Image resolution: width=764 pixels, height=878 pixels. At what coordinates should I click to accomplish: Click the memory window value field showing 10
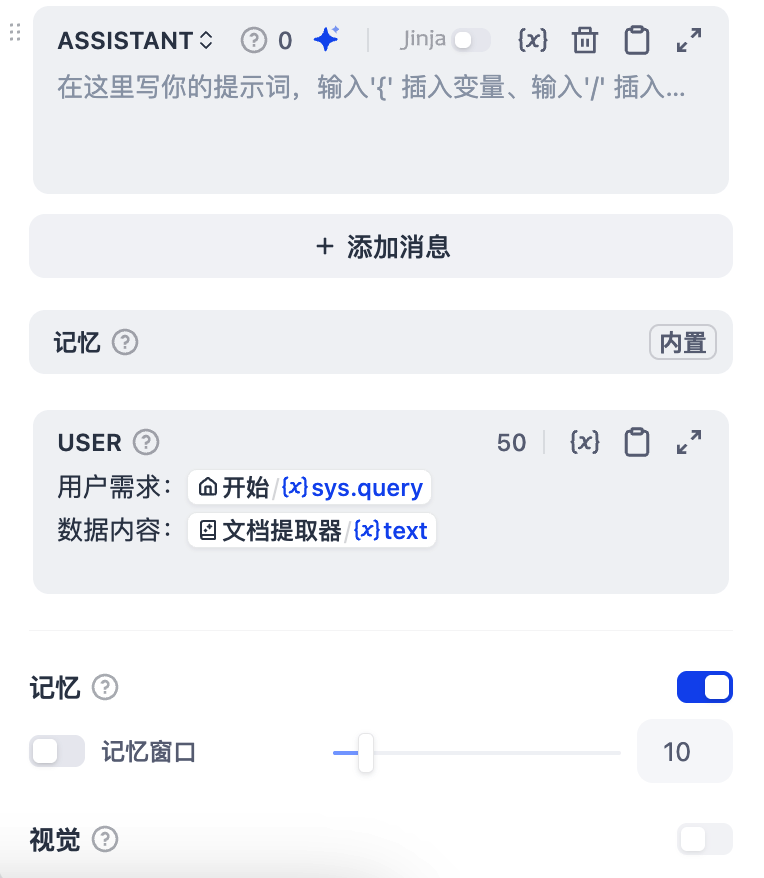684,751
